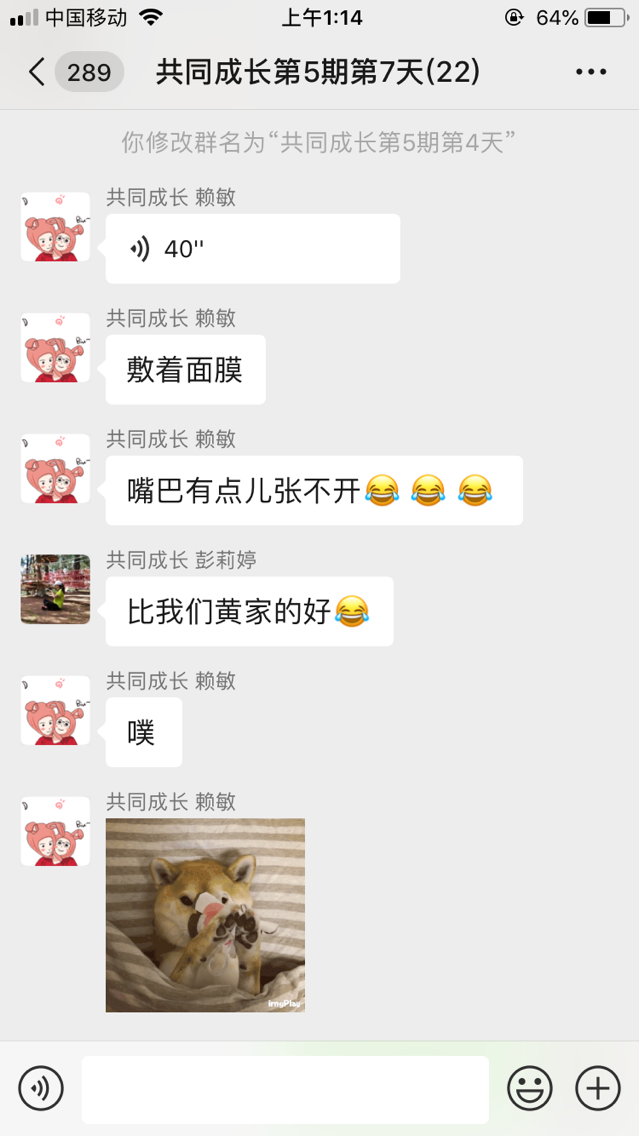Open the shiba dog image sent by 赖敏
This screenshot has height=1136, width=639.
(205, 915)
